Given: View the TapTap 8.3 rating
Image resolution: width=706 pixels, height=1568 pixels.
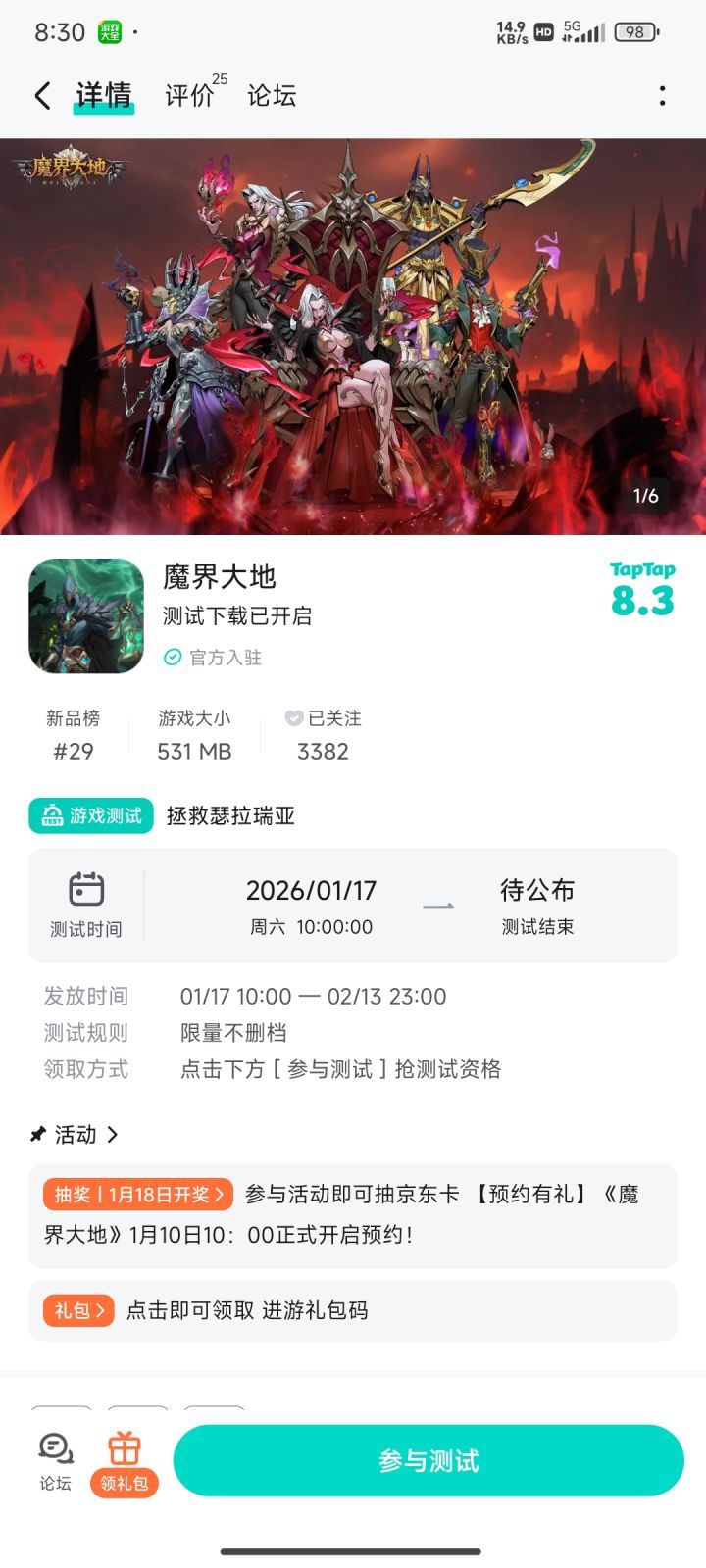Looking at the screenshot, I should tap(642, 589).
